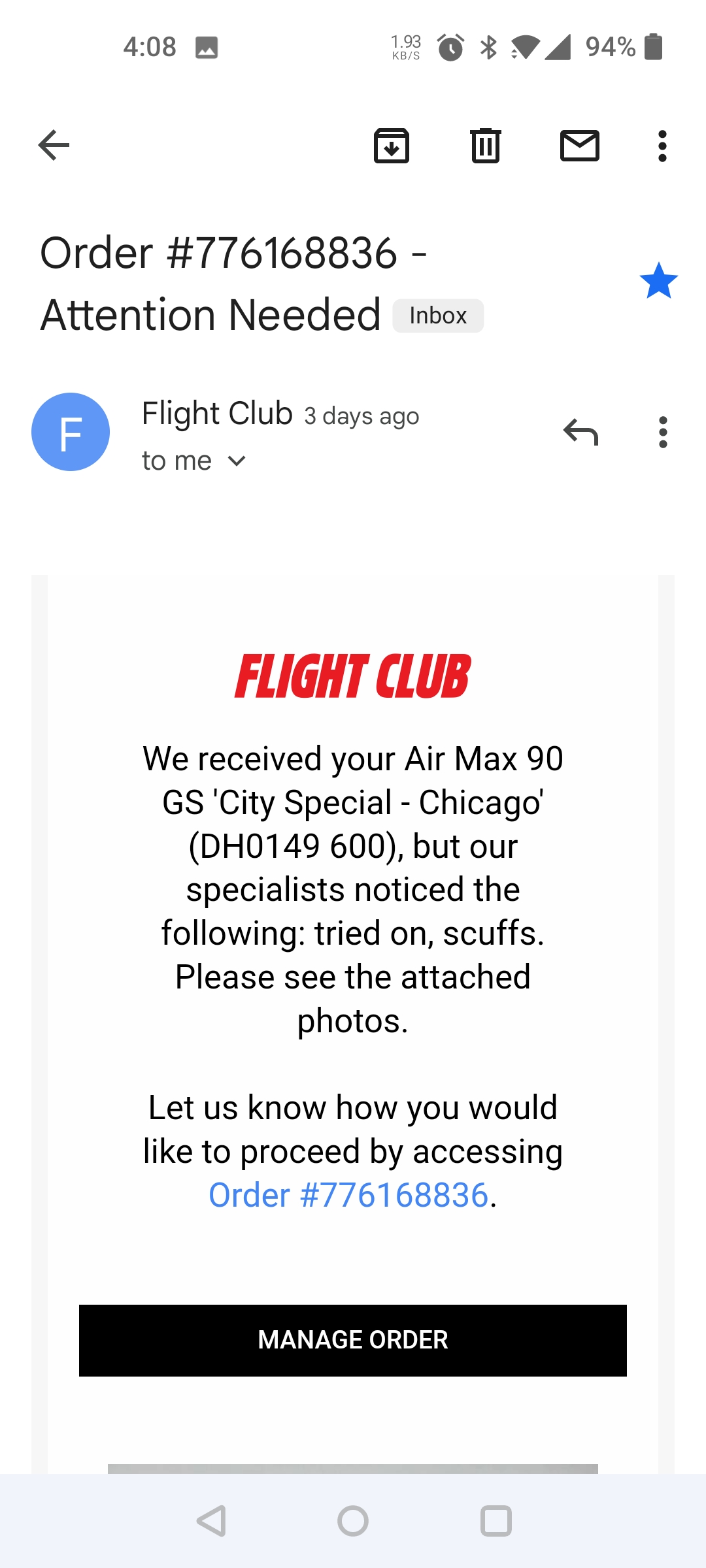Tap the home navigation circle
The height and width of the screenshot is (1568, 706).
click(353, 1520)
